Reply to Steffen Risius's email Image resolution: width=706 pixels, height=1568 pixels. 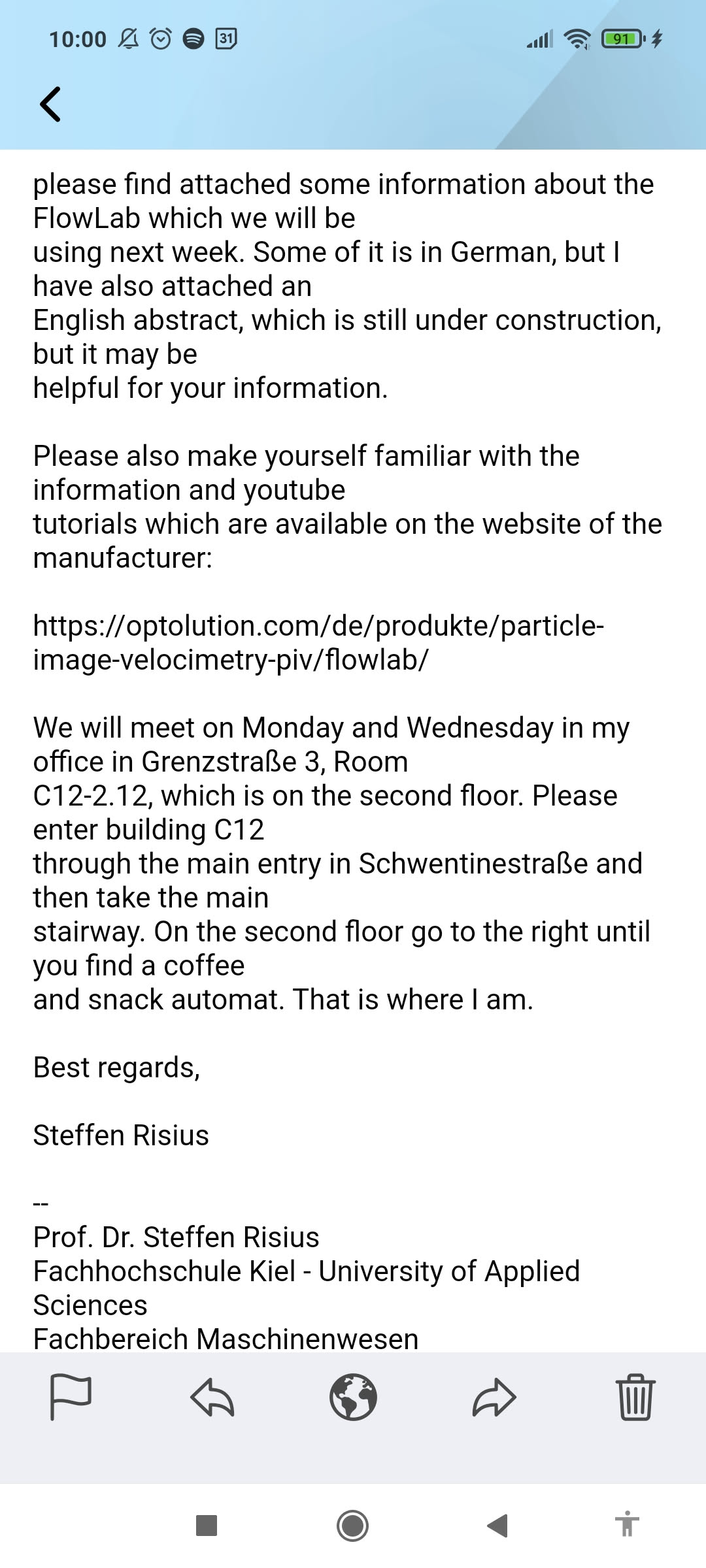point(212,1397)
